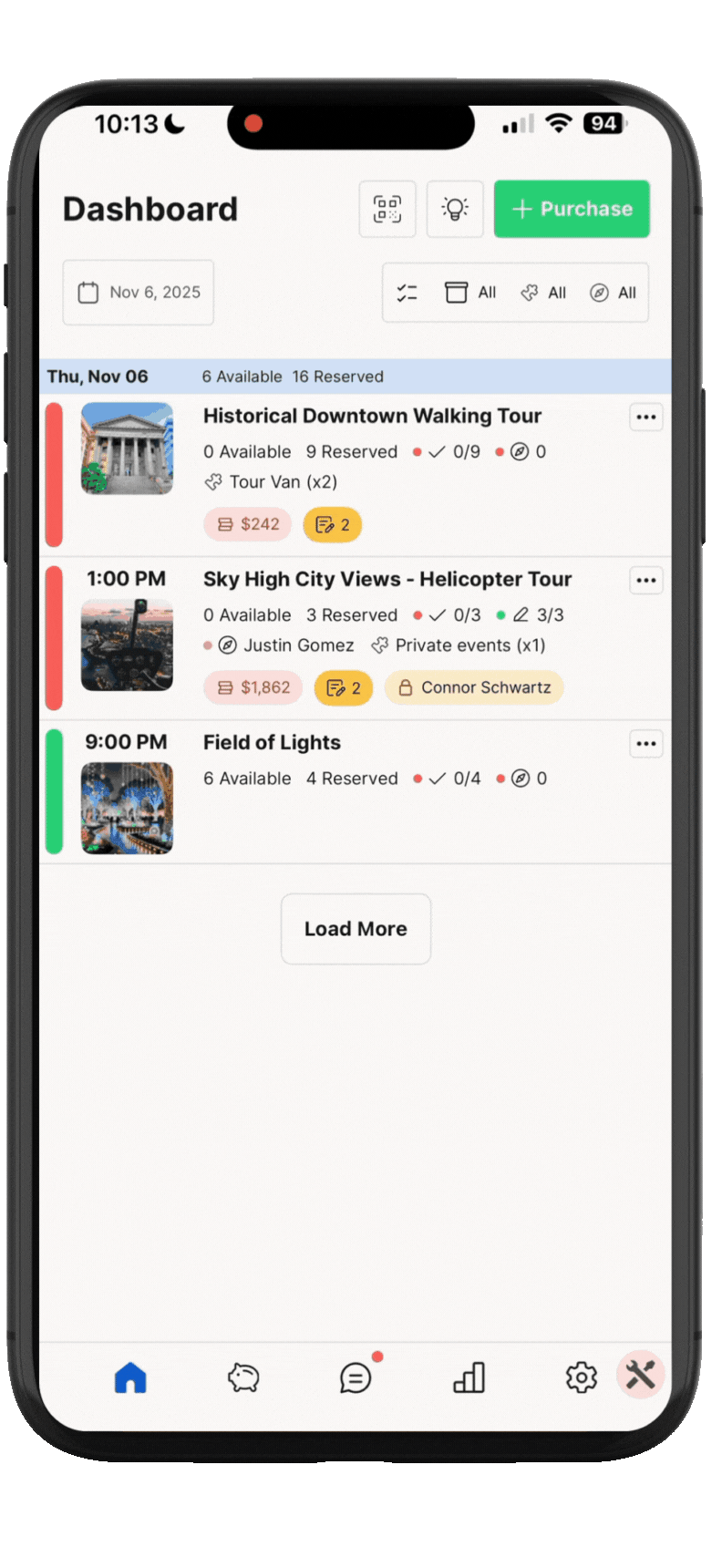Viewport: 722px width, 1568px height.
Task: Open the Field of Lights event
Action: (x=272, y=743)
